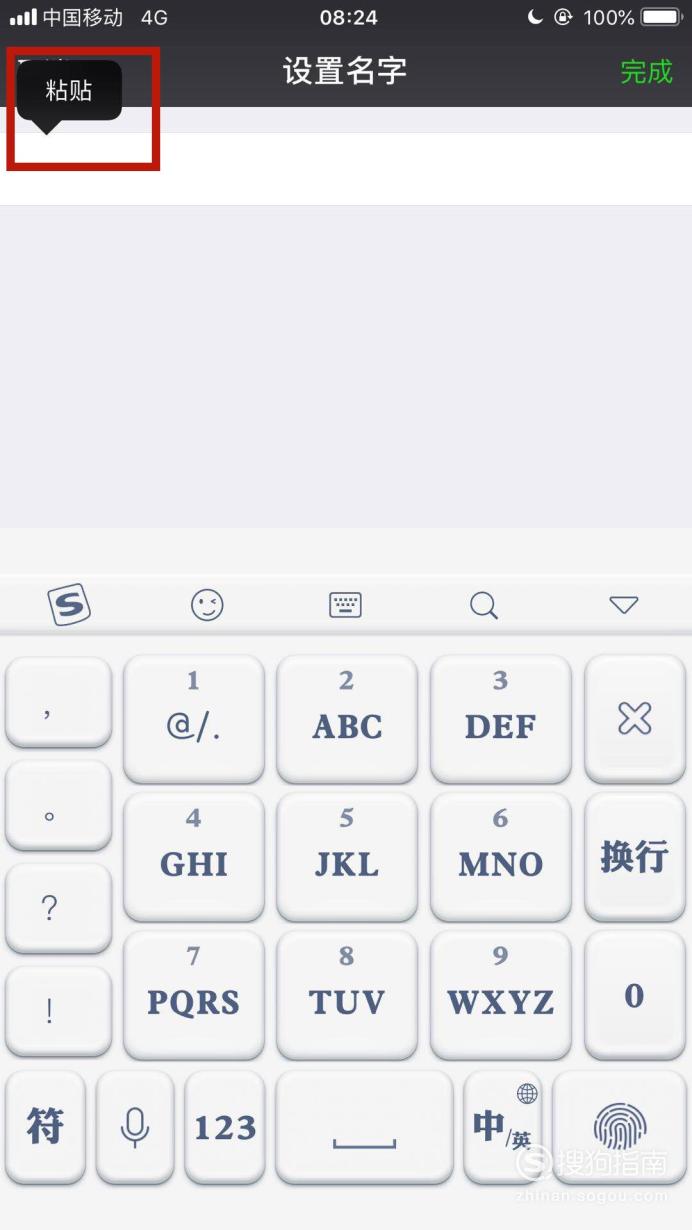Tap the 粘贴 paste popup
Image resolution: width=692 pixels, height=1230 pixels.
(x=69, y=91)
